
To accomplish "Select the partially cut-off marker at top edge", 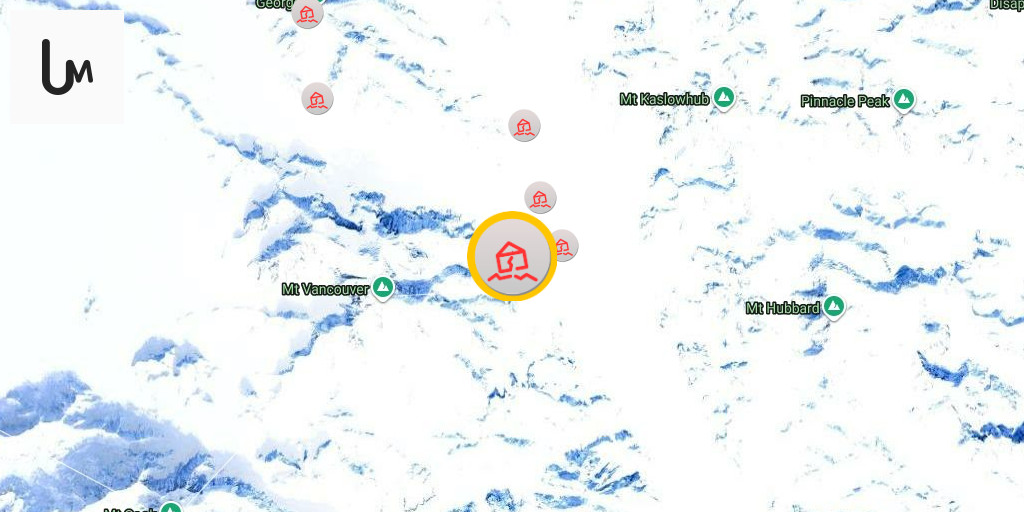I will point(308,13).
